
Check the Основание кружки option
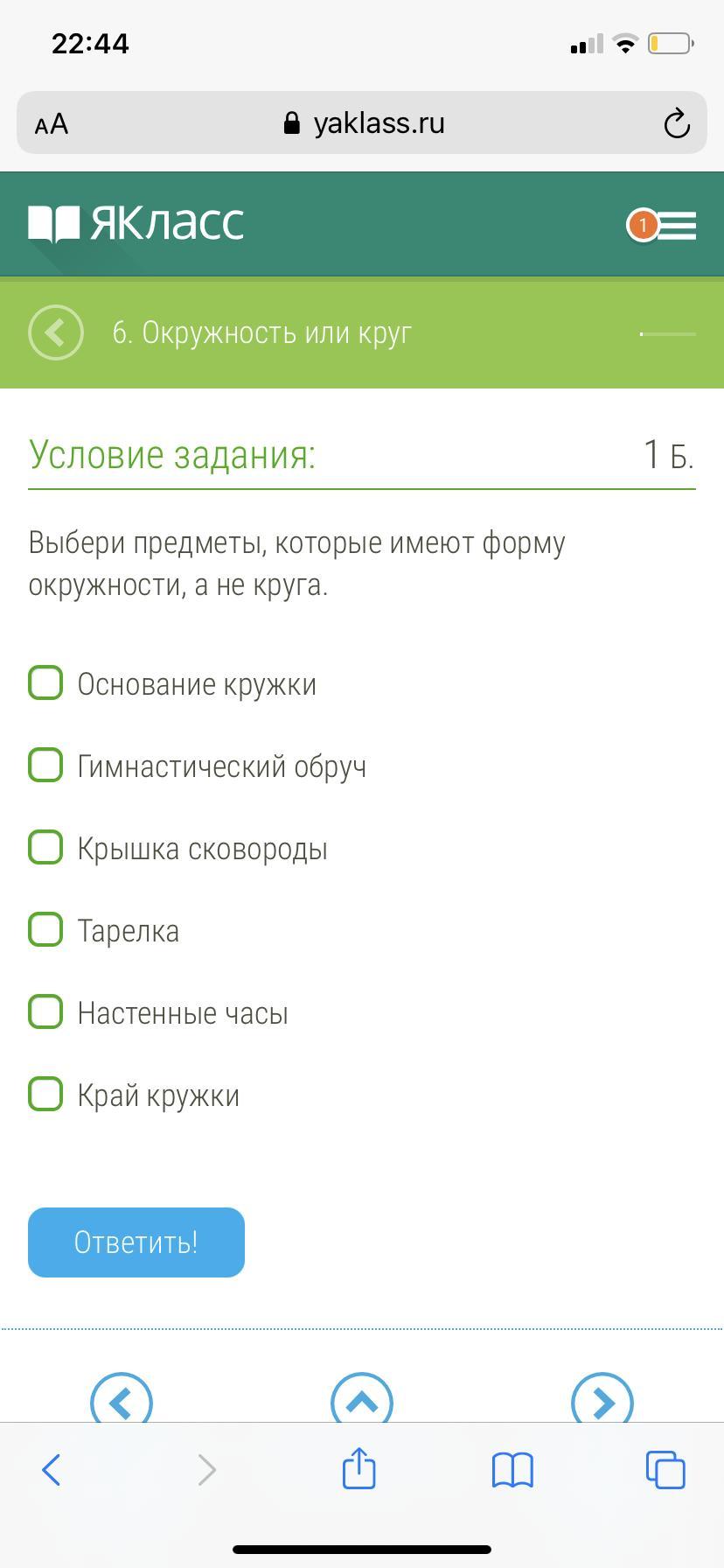point(45,682)
